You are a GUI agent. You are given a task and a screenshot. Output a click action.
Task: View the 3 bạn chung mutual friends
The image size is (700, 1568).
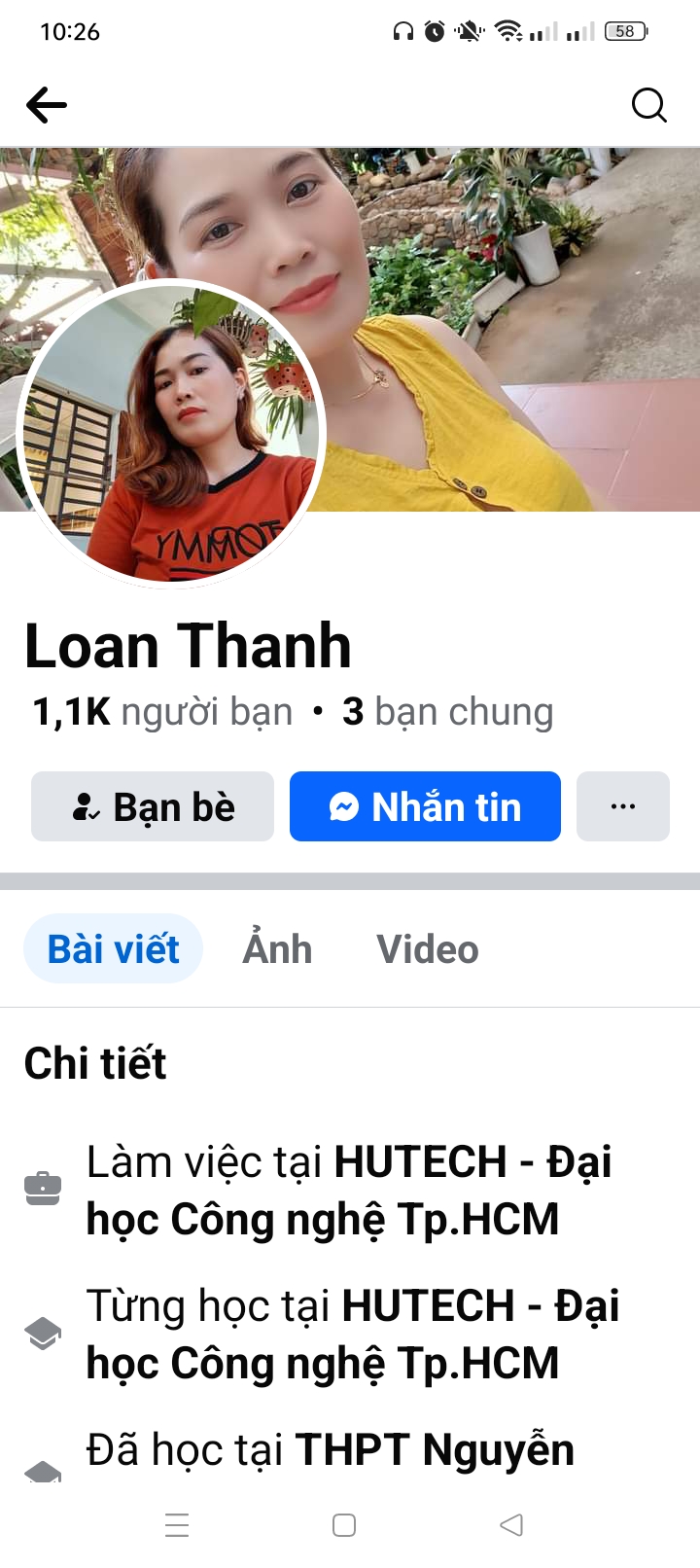(448, 712)
